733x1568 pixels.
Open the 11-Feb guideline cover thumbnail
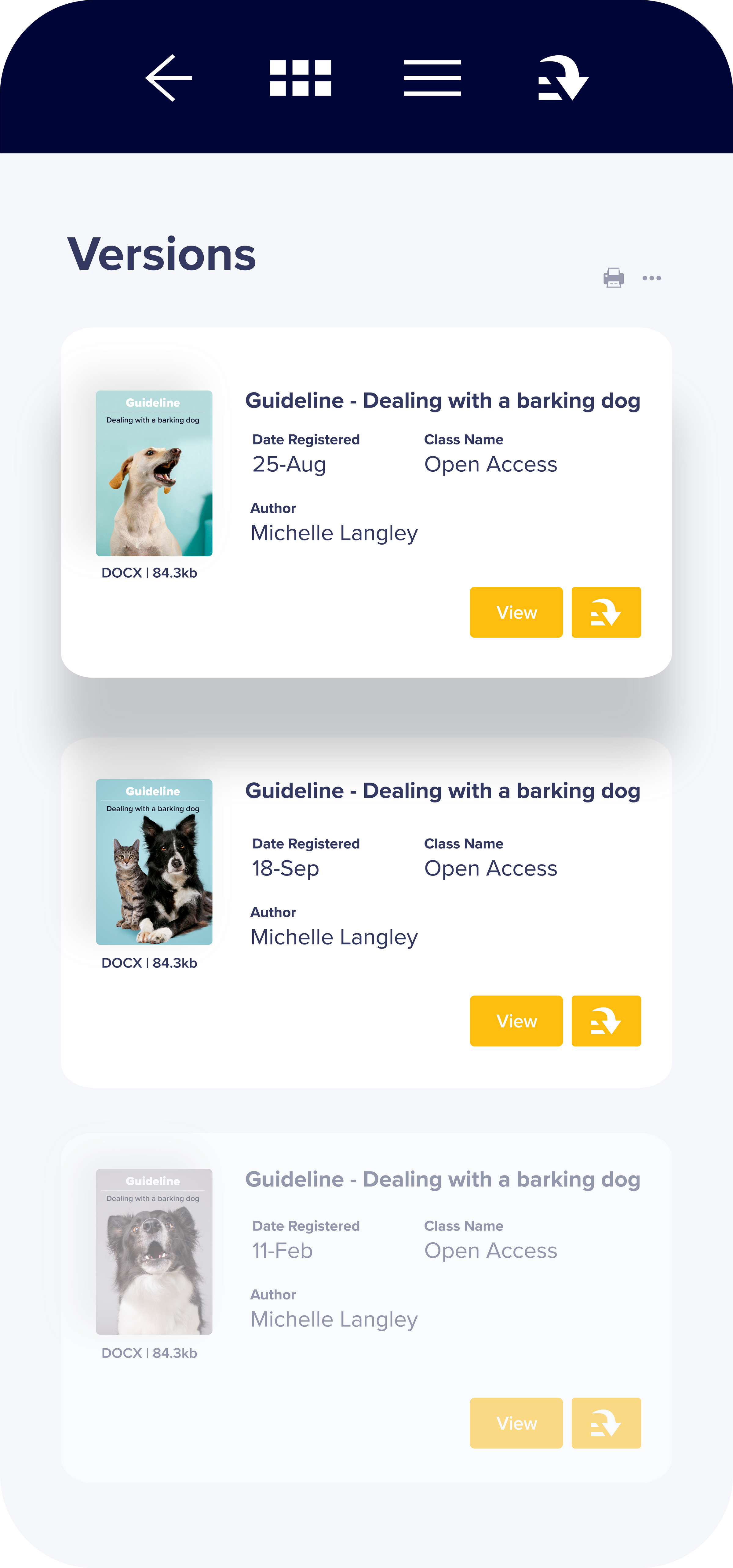(154, 1252)
